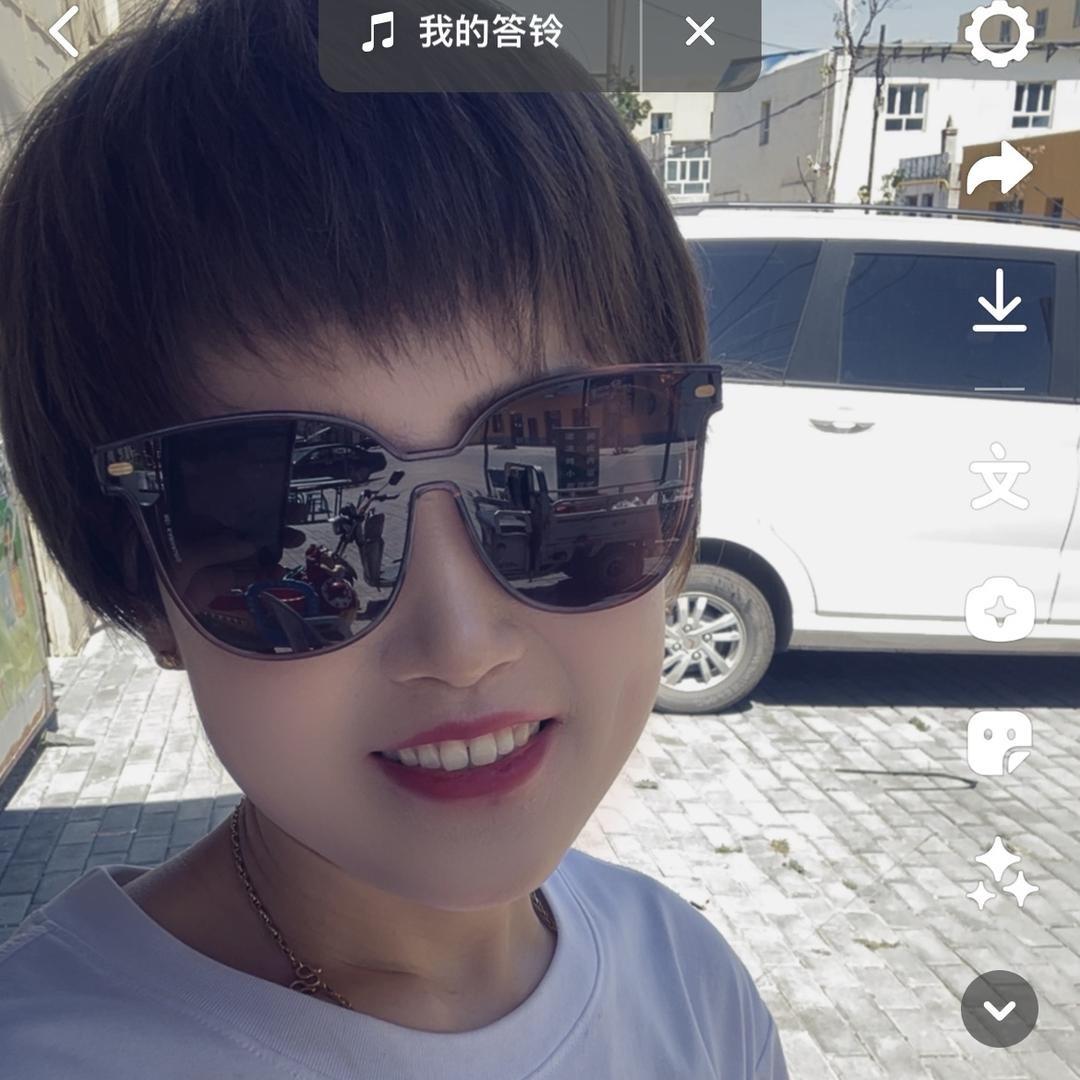Screen dimensions: 1080x1080
Task: Expand more editing tools with the chevron
Action: coord(999,1009)
